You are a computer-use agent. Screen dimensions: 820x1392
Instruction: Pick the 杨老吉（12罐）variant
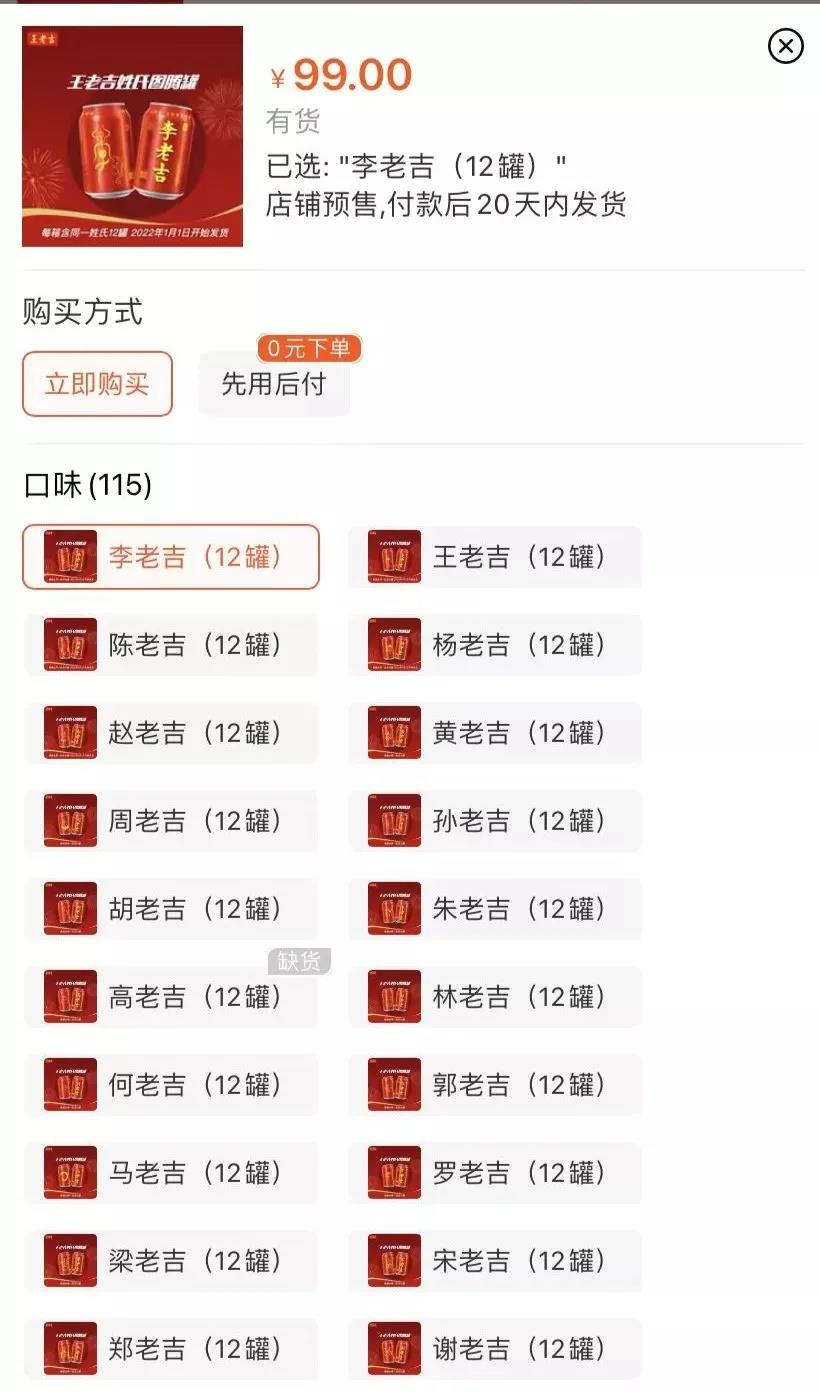pos(495,645)
